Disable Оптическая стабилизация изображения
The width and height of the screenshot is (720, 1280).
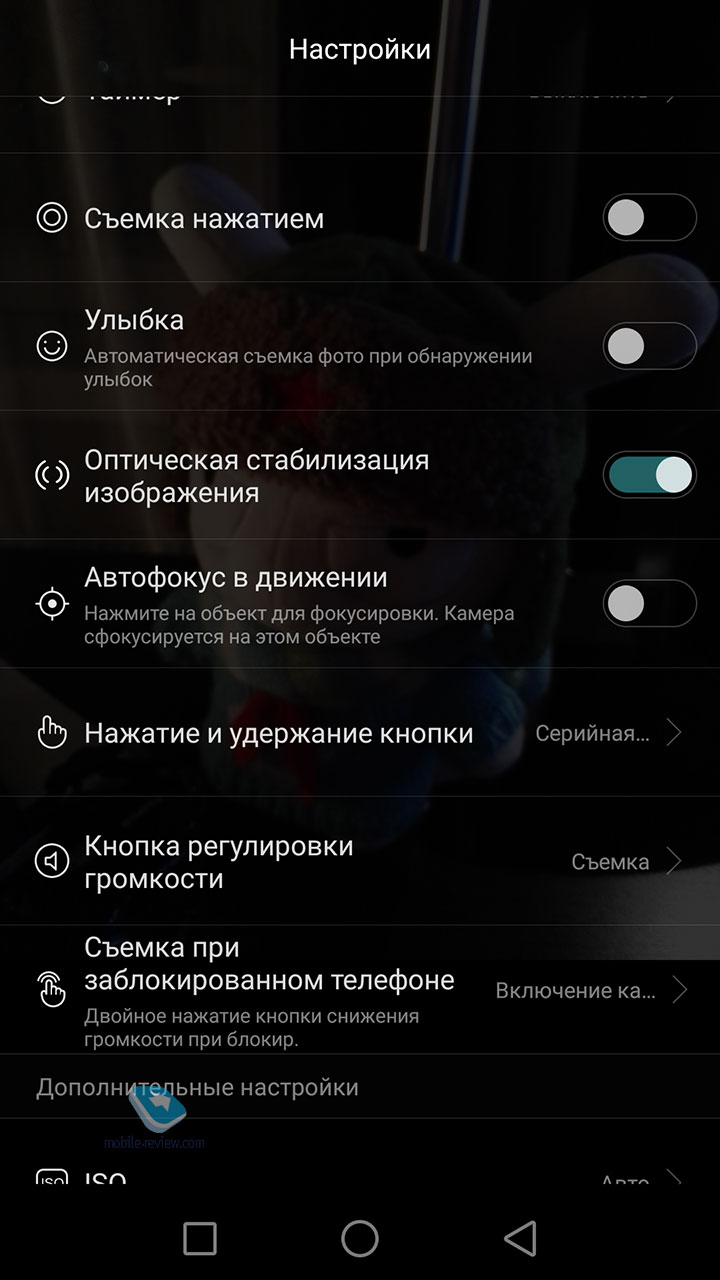coord(649,475)
